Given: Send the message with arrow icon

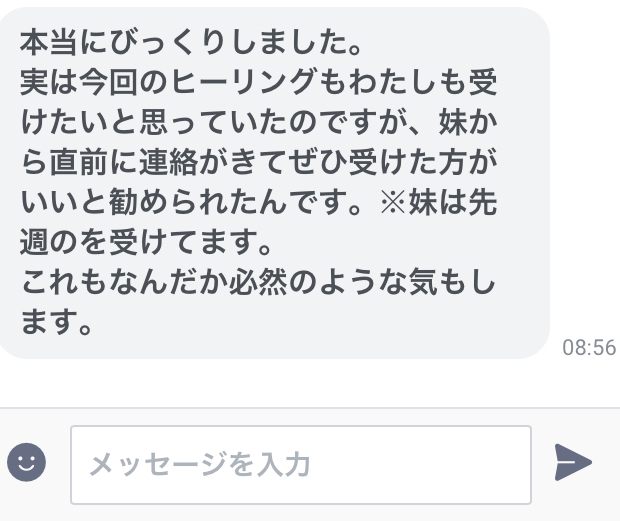Looking at the screenshot, I should click(x=574, y=463).
